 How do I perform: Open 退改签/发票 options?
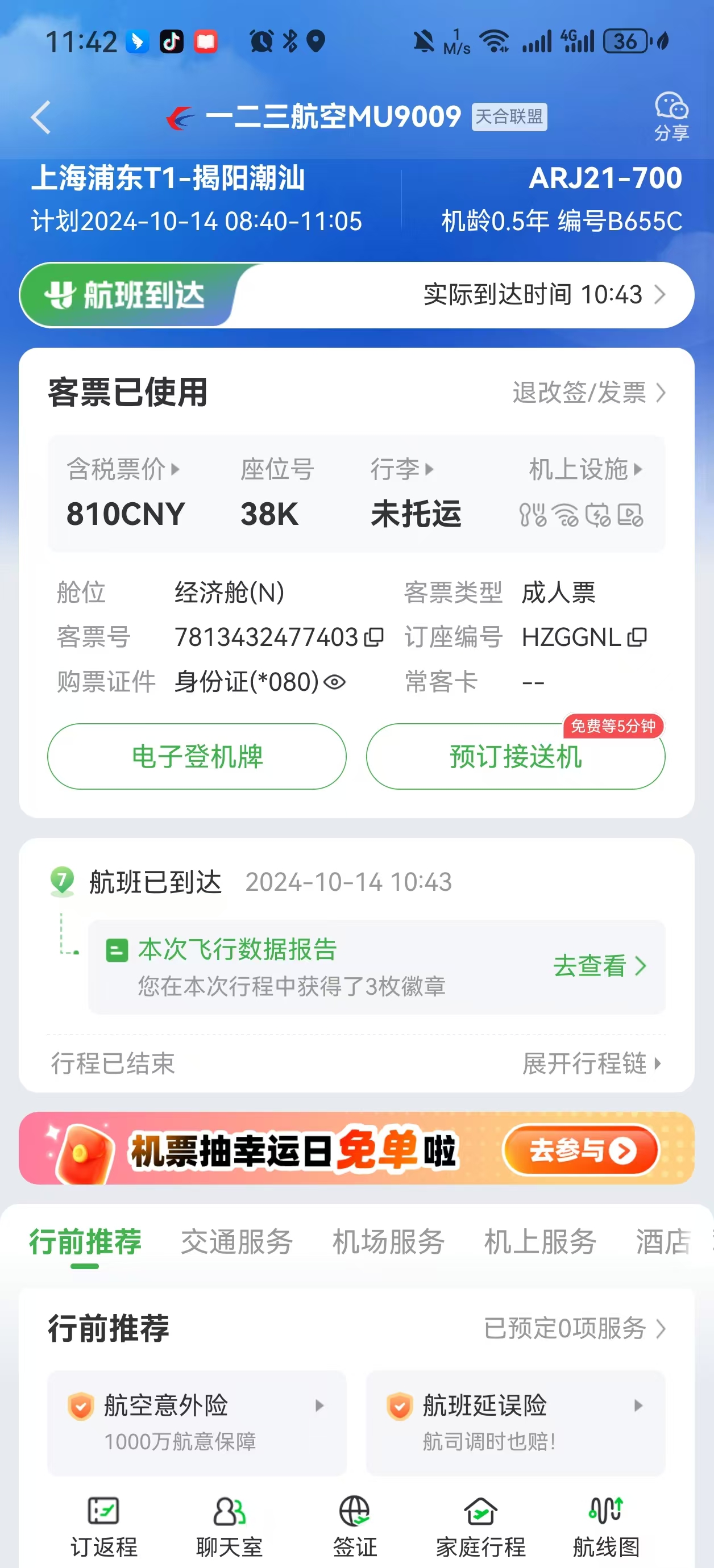pos(588,393)
